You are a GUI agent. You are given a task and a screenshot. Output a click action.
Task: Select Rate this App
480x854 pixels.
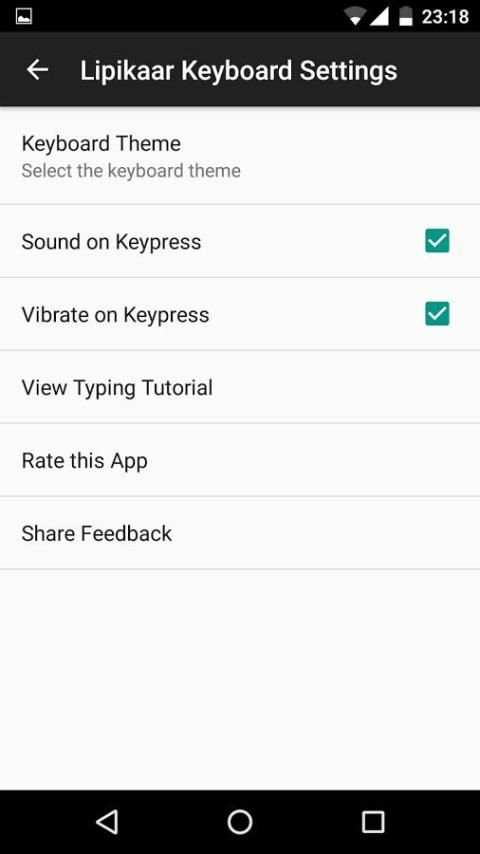(x=240, y=460)
